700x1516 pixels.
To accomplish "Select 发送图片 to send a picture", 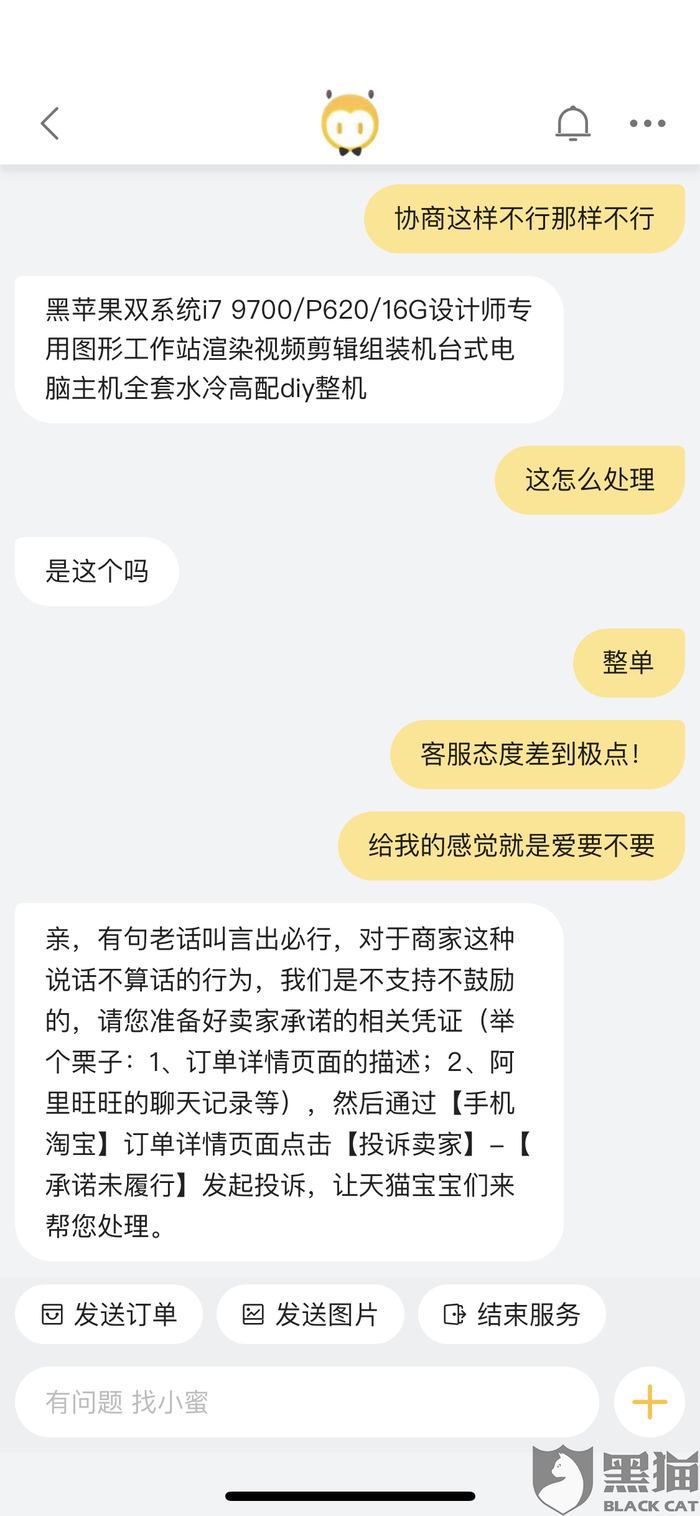I will tap(311, 1314).
